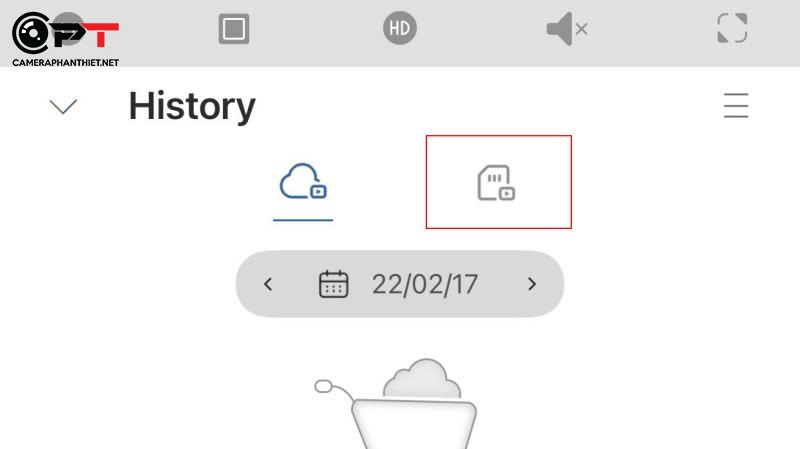This screenshot has width=800, height=449.
Task: Switch to SD card recordings tab
Action: point(497,183)
